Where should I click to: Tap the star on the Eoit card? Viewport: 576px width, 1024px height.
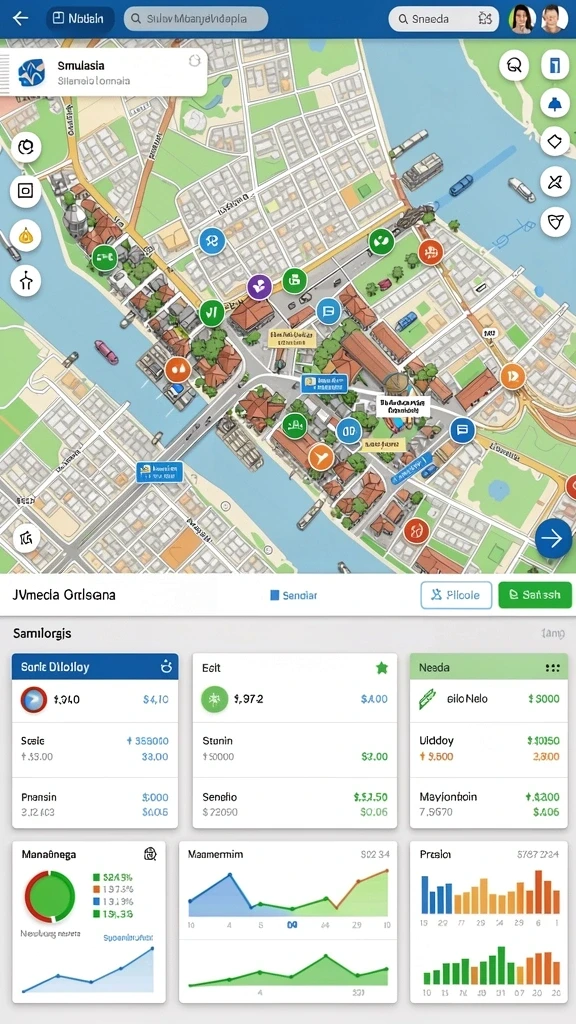click(x=382, y=667)
